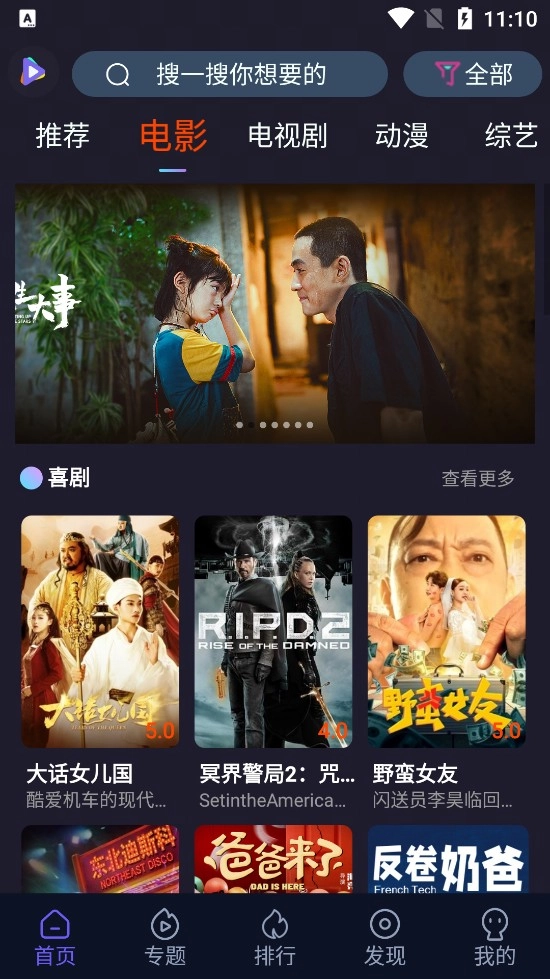Open the 我的 profile tab
The image size is (550, 979).
pyautogui.click(x=494, y=937)
